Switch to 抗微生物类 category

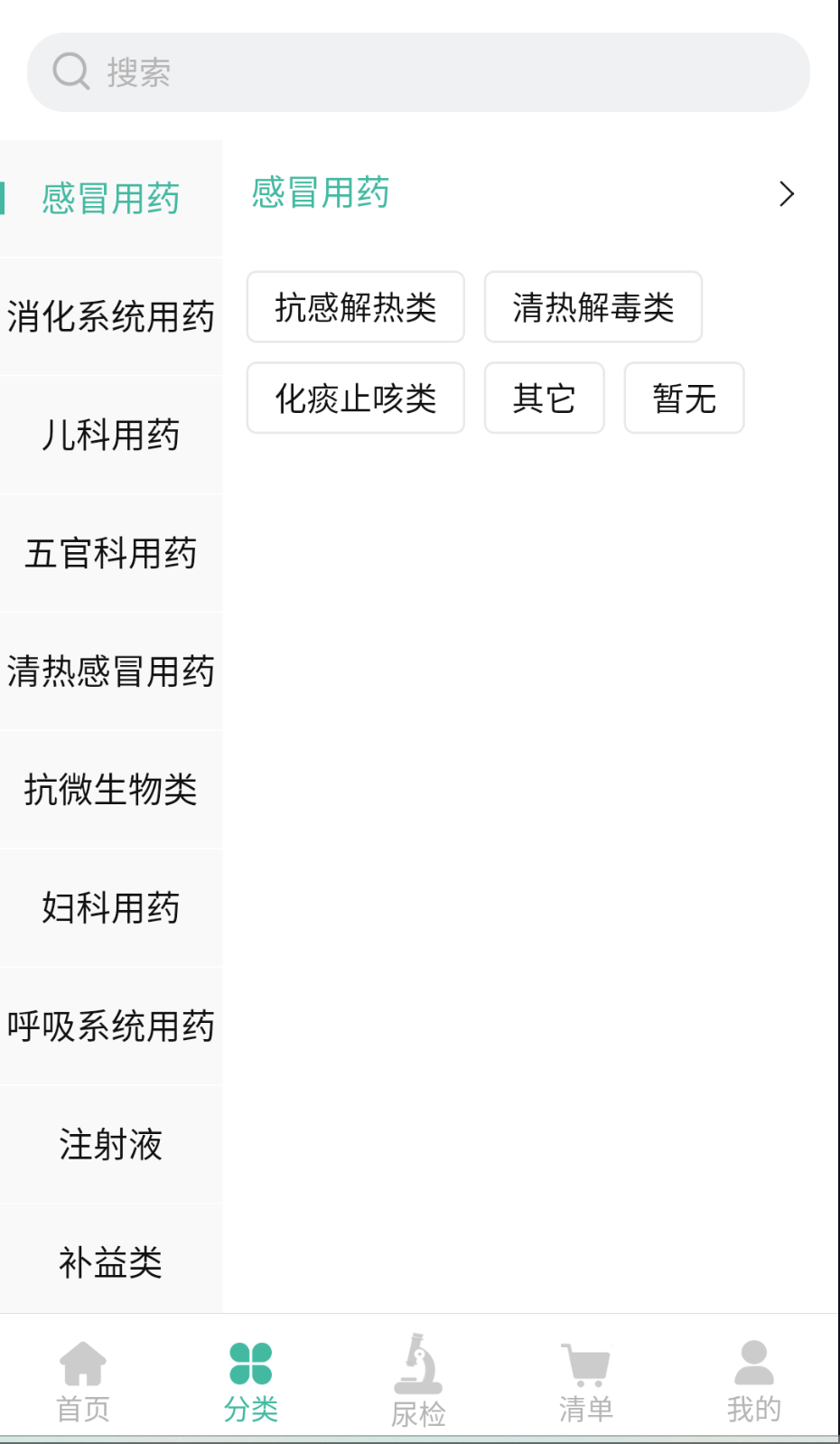111,791
